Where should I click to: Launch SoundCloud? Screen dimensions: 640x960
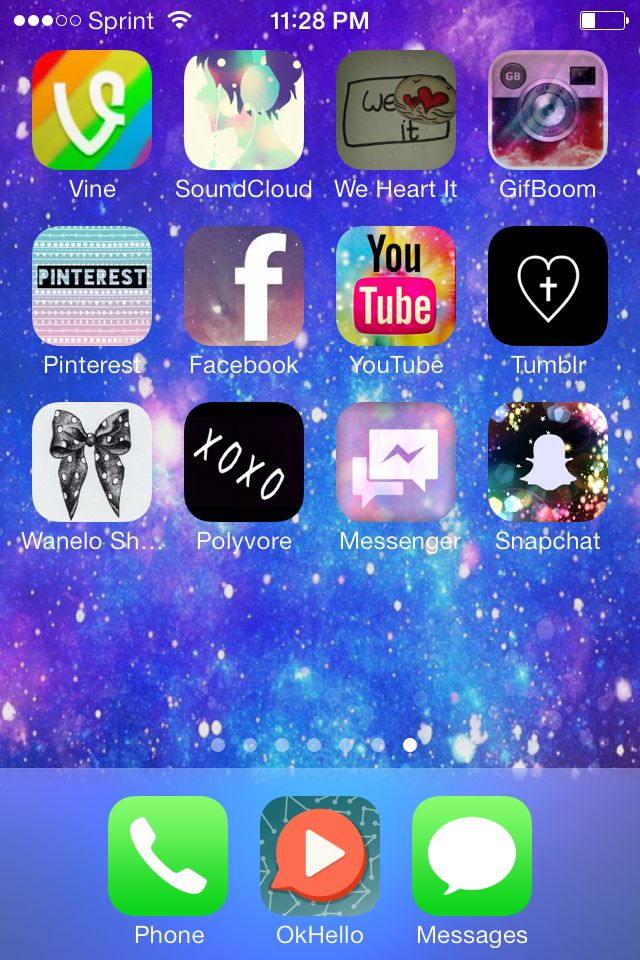click(244, 110)
